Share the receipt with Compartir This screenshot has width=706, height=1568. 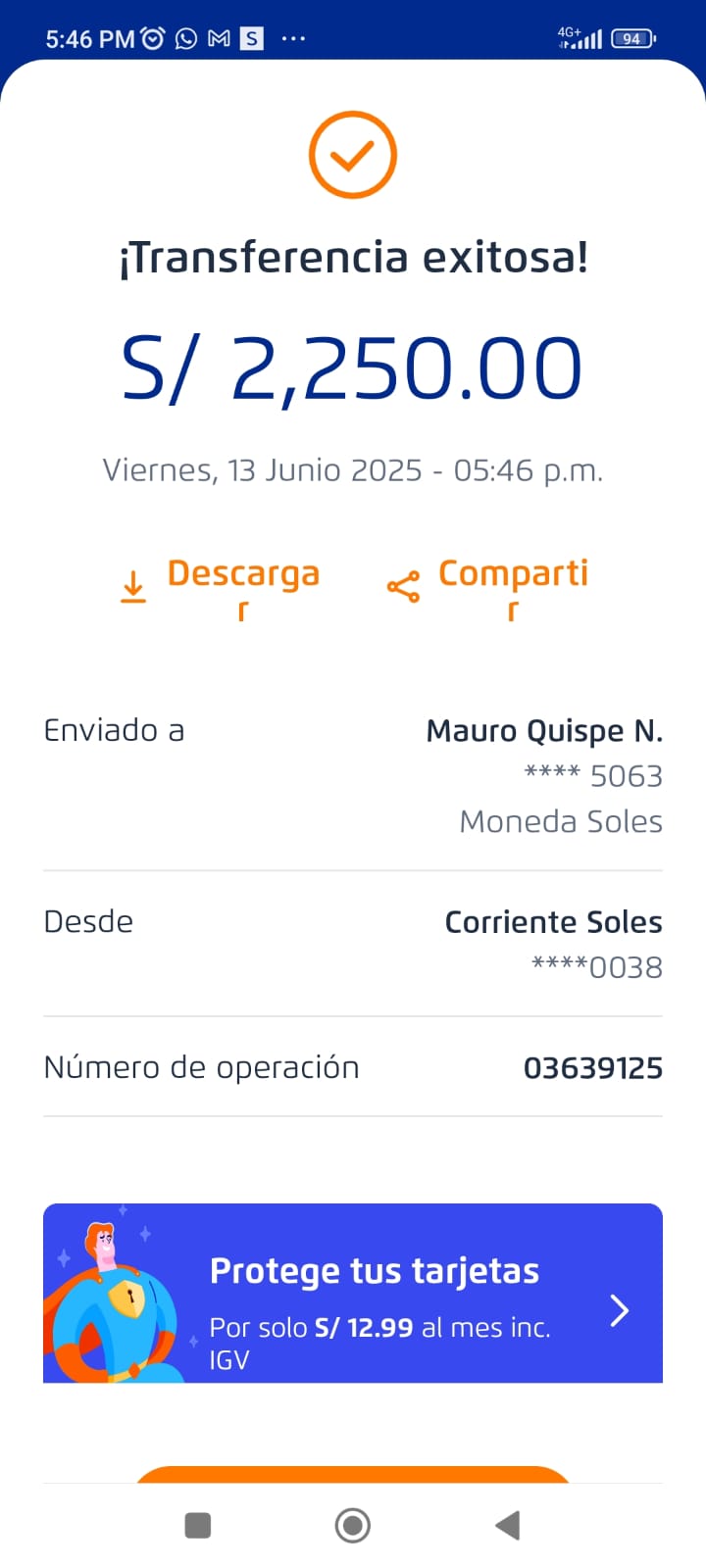(490, 586)
